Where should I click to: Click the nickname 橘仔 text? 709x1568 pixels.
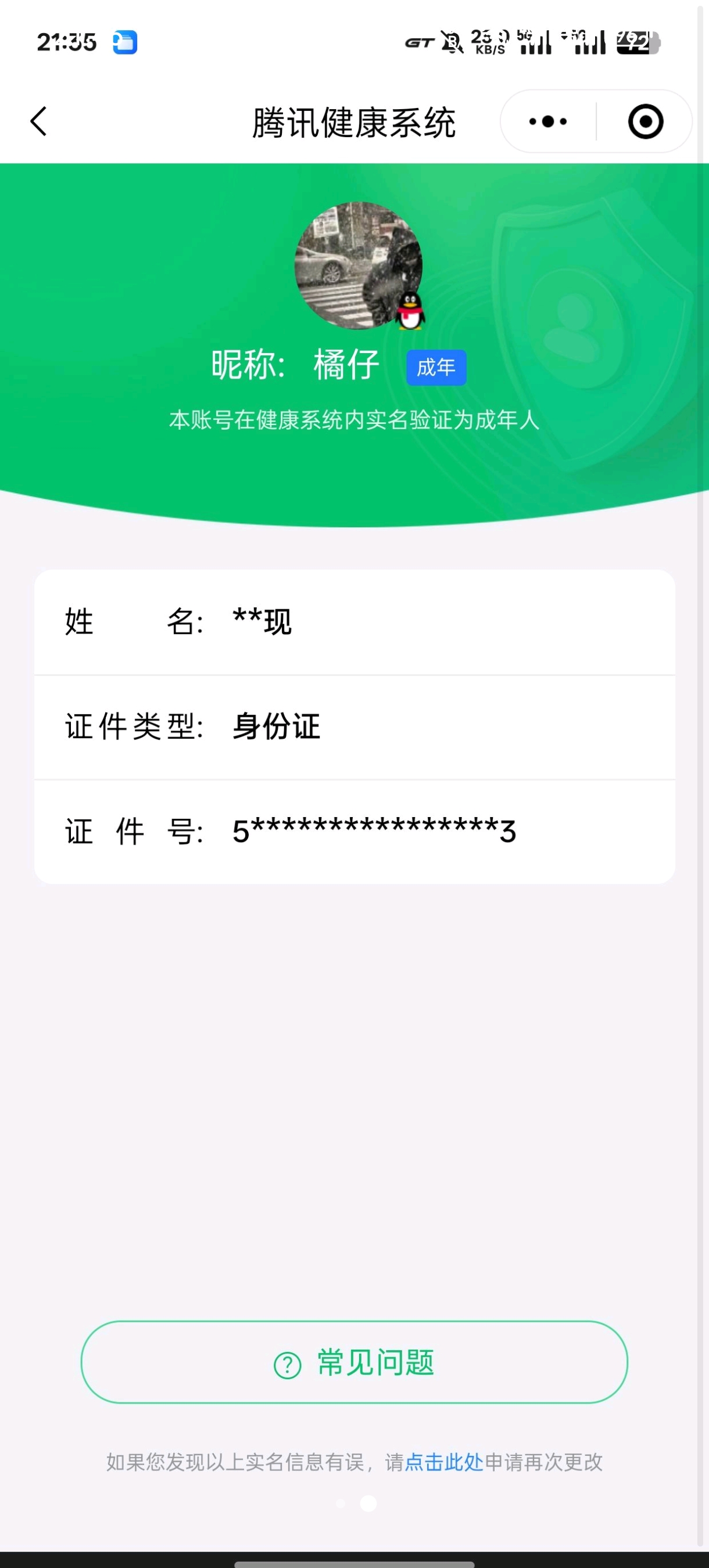tap(347, 364)
